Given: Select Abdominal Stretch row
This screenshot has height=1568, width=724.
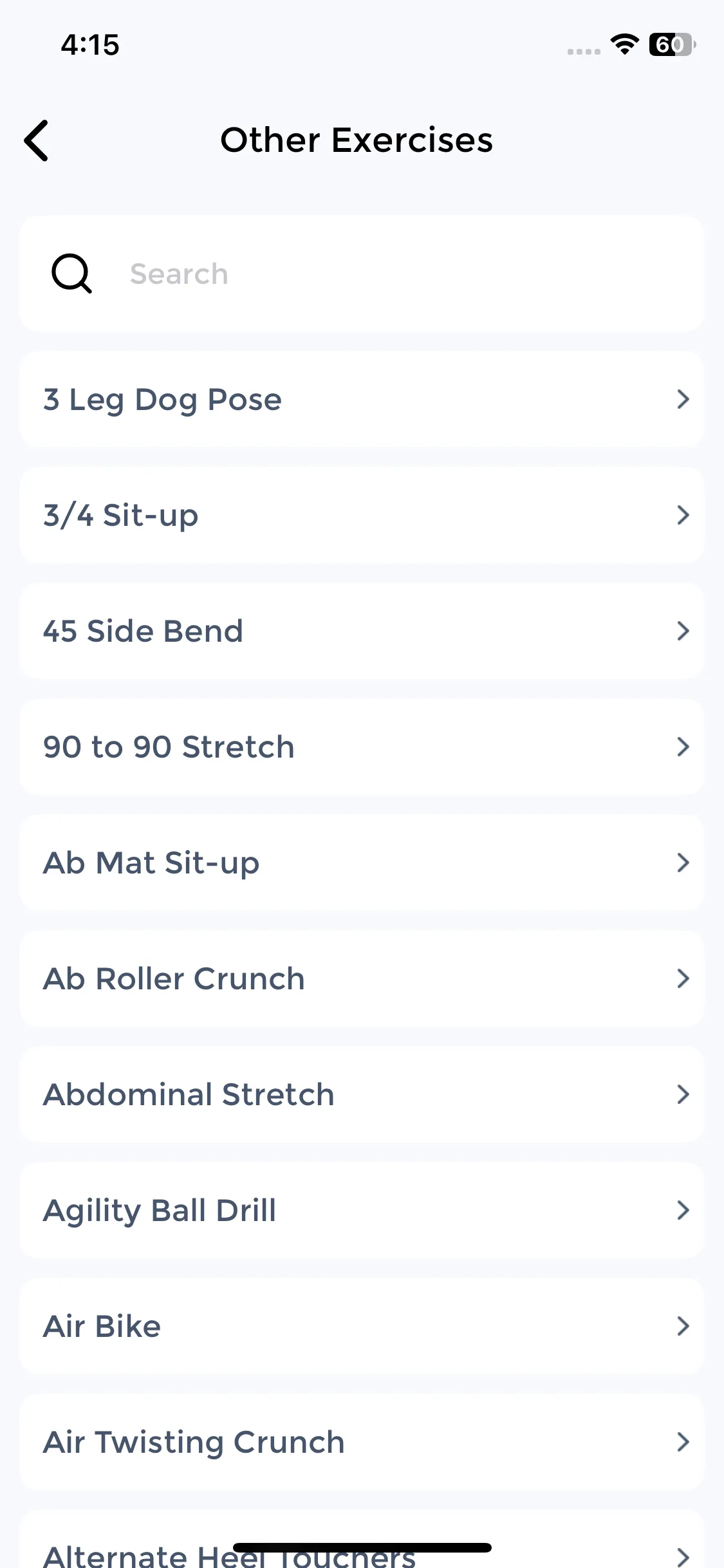Looking at the screenshot, I should tap(360, 1095).
